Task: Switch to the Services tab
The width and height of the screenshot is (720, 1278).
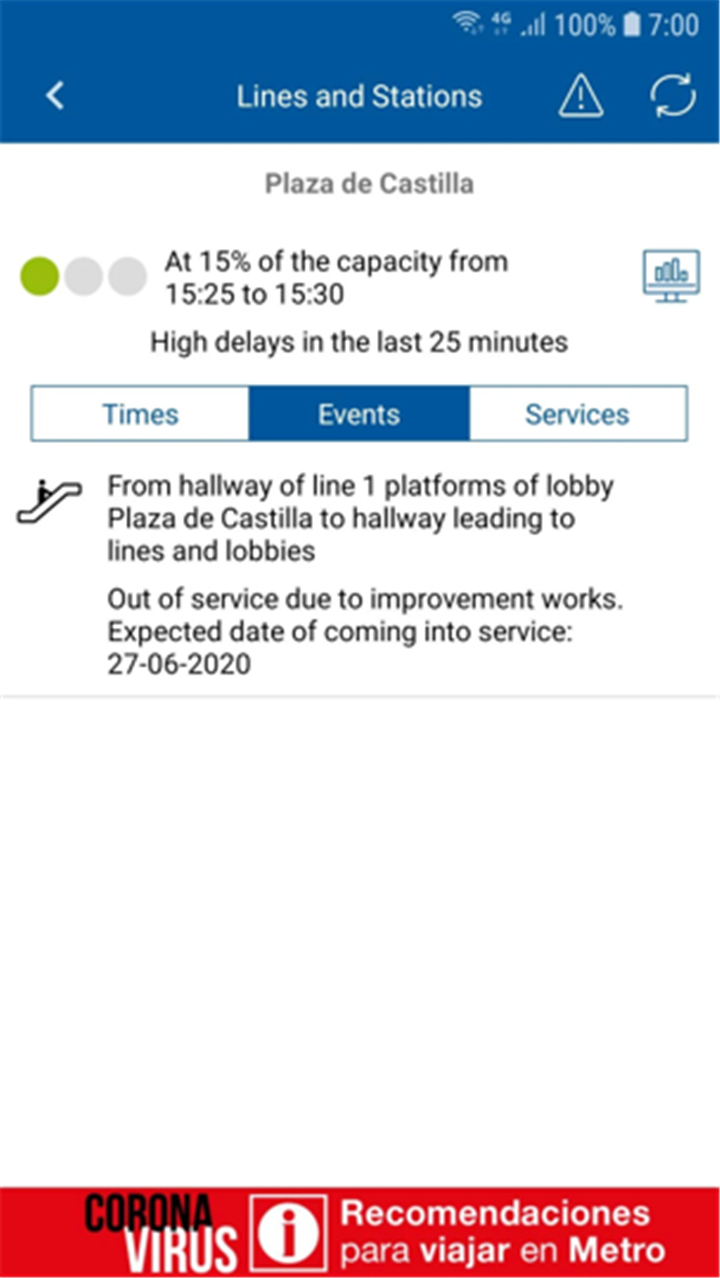Action: pos(578,414)
